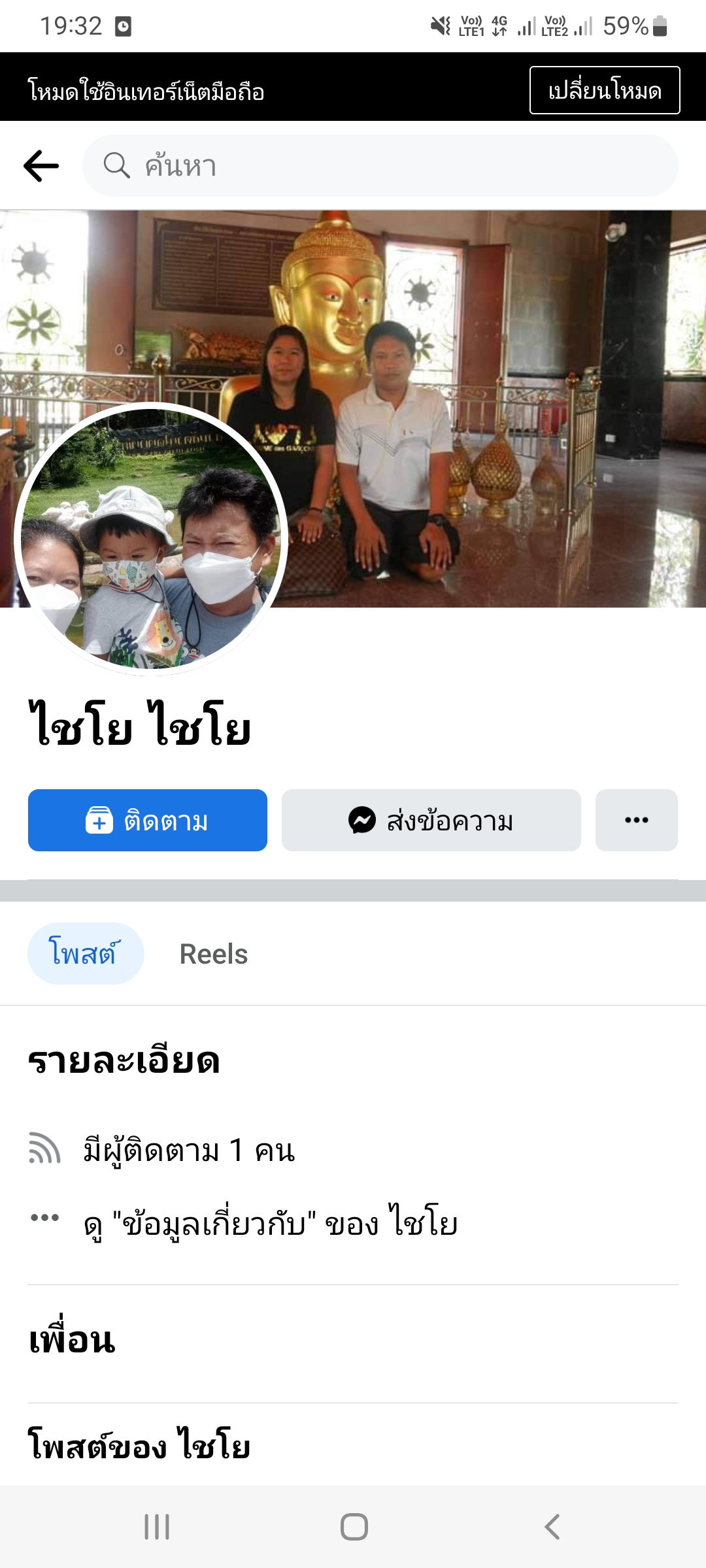Tap the เปลี่ยนโหมด button

(604, 90)
